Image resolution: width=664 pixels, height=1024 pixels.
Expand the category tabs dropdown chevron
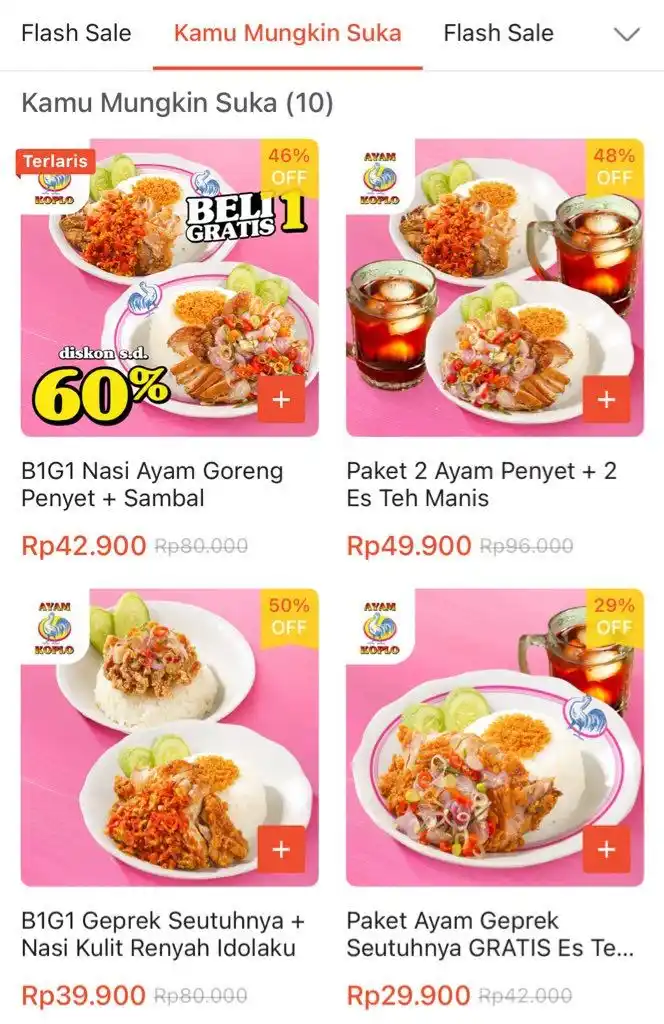point(627,34)
